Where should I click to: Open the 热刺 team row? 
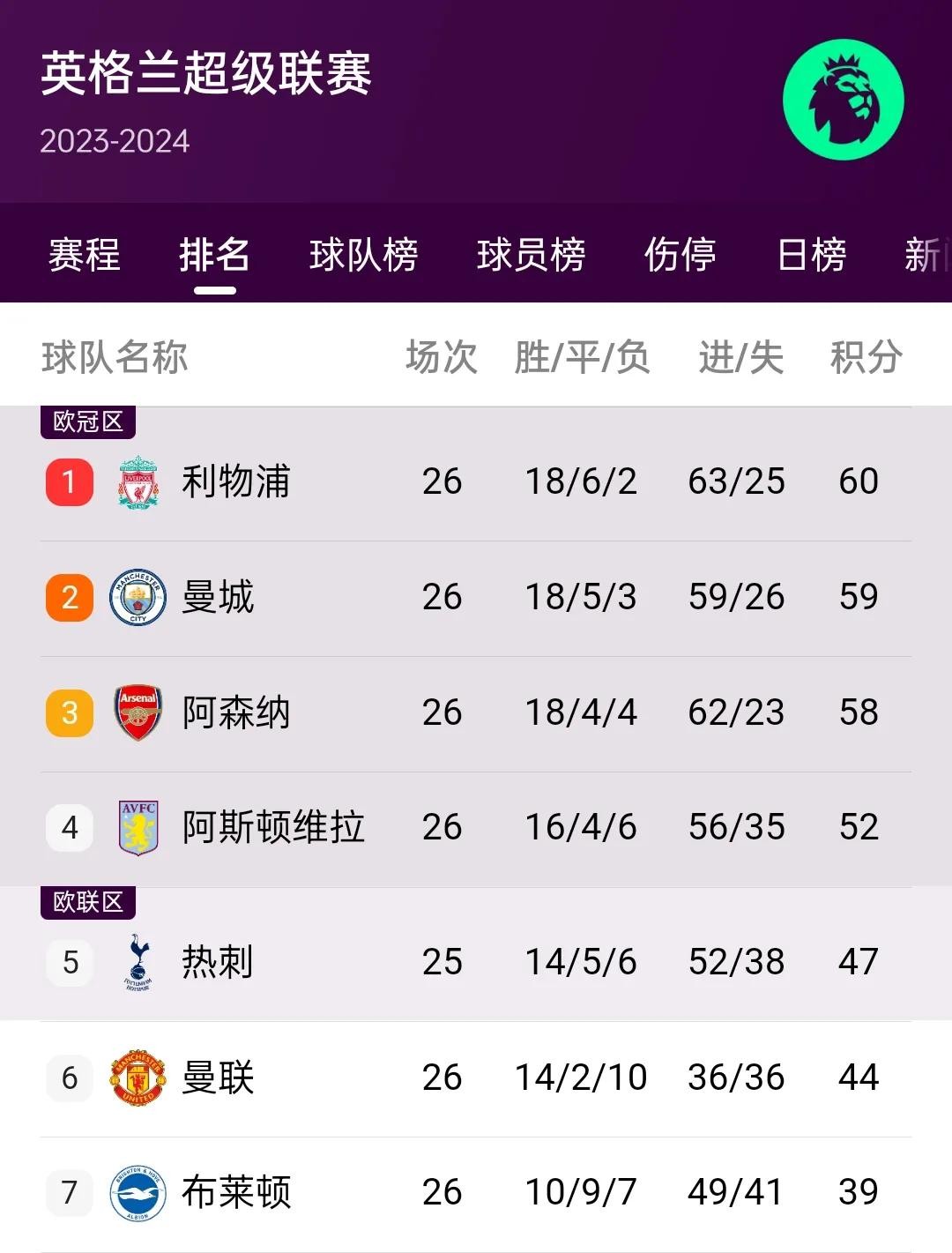pyautogui.click(x=218, y=962)
